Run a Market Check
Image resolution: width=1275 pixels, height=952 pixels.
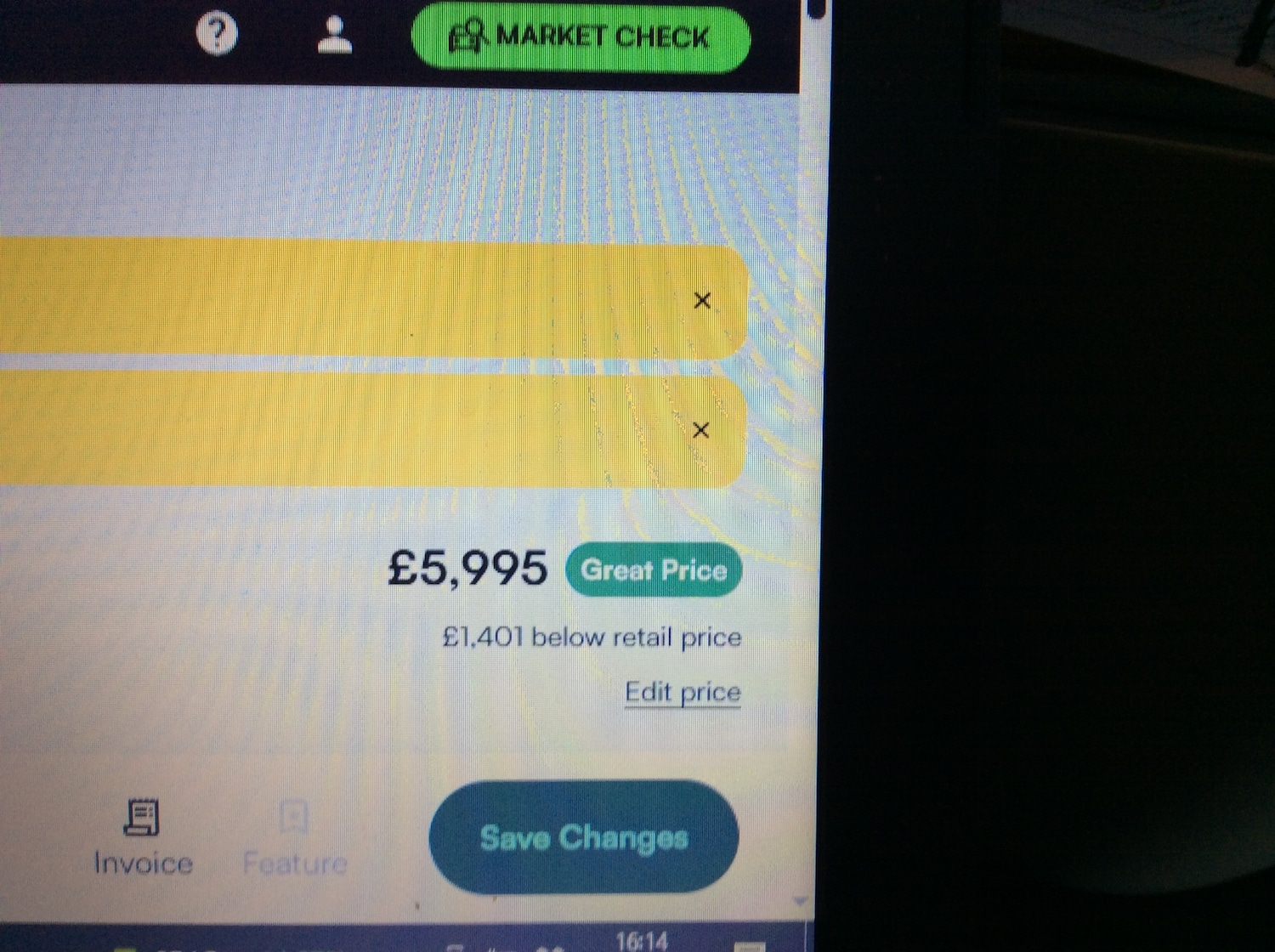click(581, 37)
